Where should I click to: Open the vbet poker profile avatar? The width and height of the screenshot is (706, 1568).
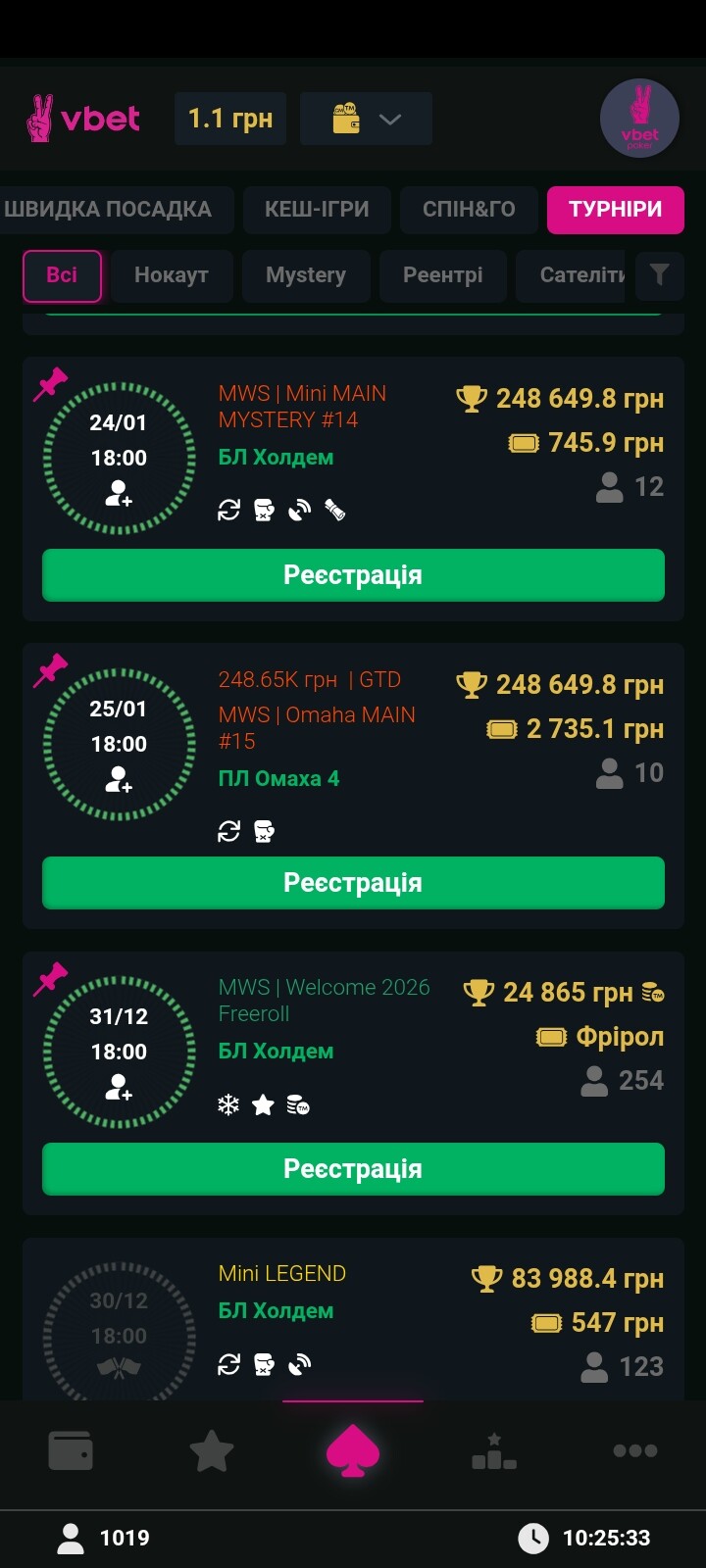click(639, 119)
